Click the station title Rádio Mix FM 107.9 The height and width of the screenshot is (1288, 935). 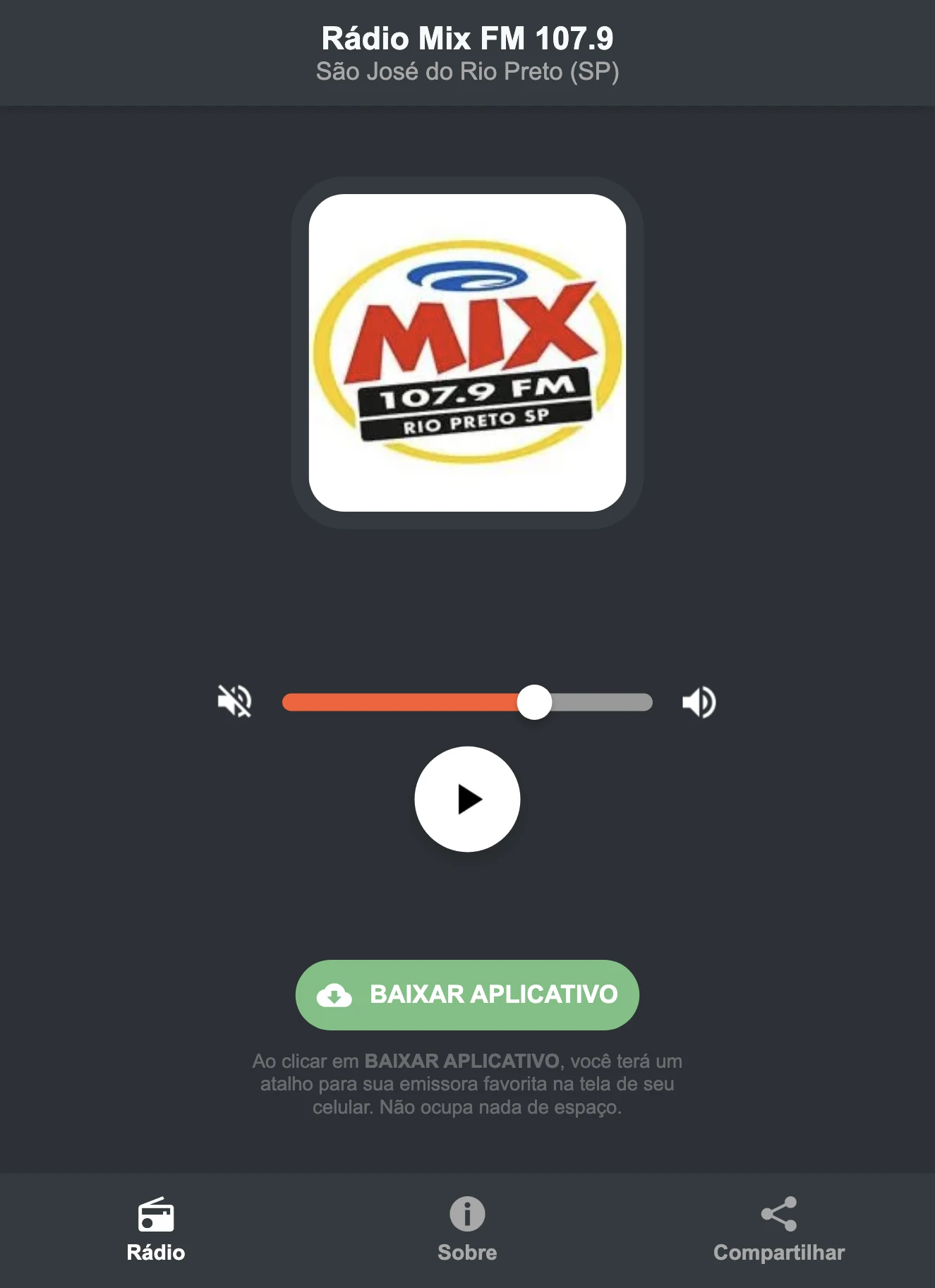(467, 39)
